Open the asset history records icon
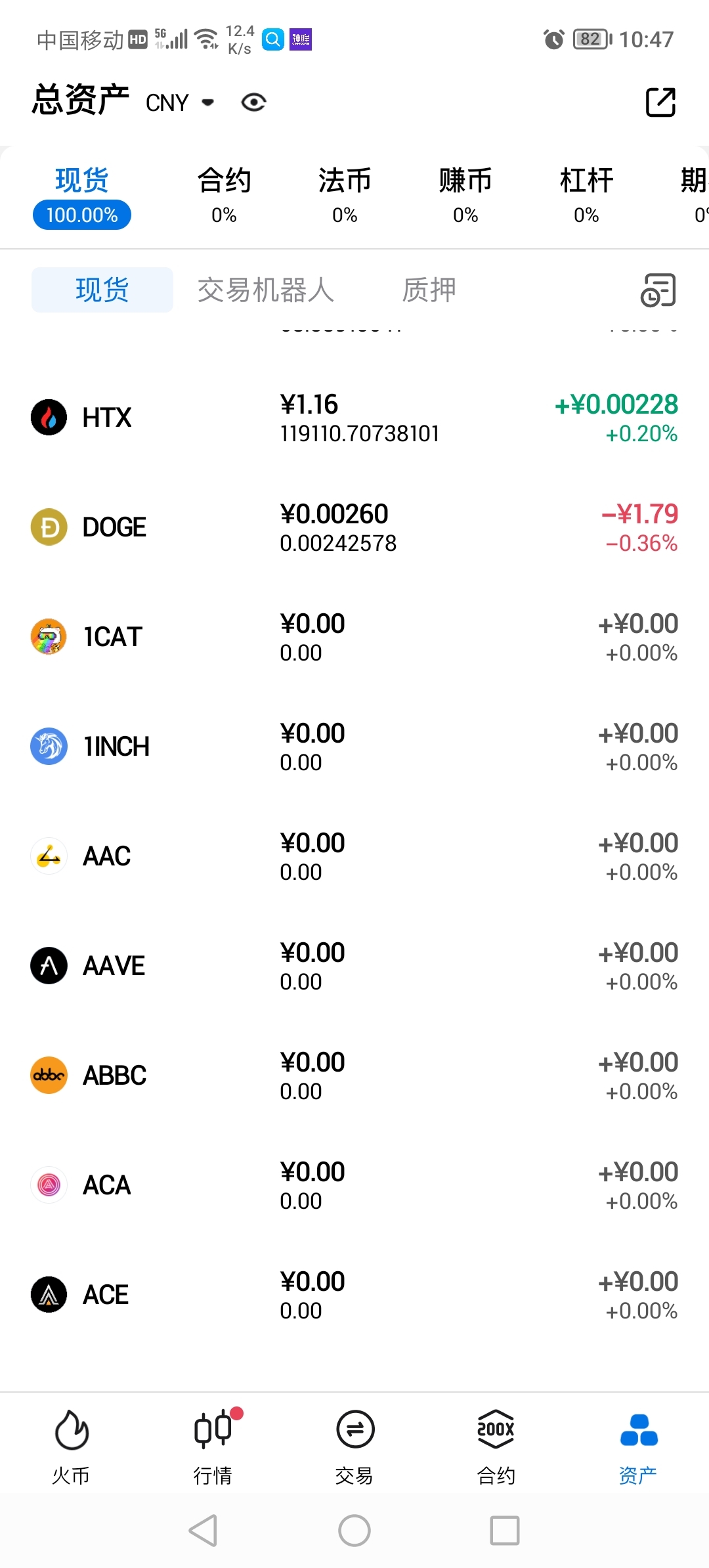Viewport: 709px width, 1568px height. 658,290
